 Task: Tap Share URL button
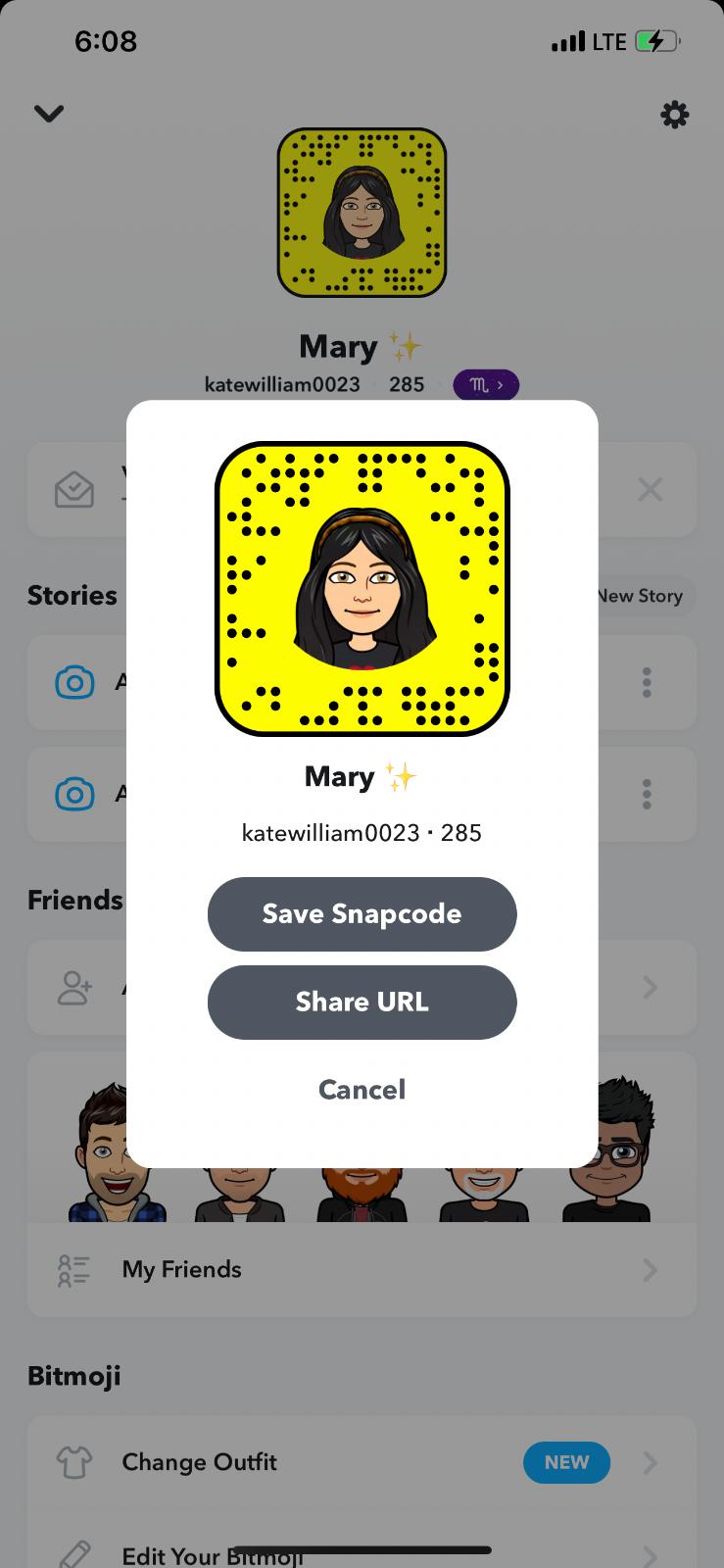362,1002
